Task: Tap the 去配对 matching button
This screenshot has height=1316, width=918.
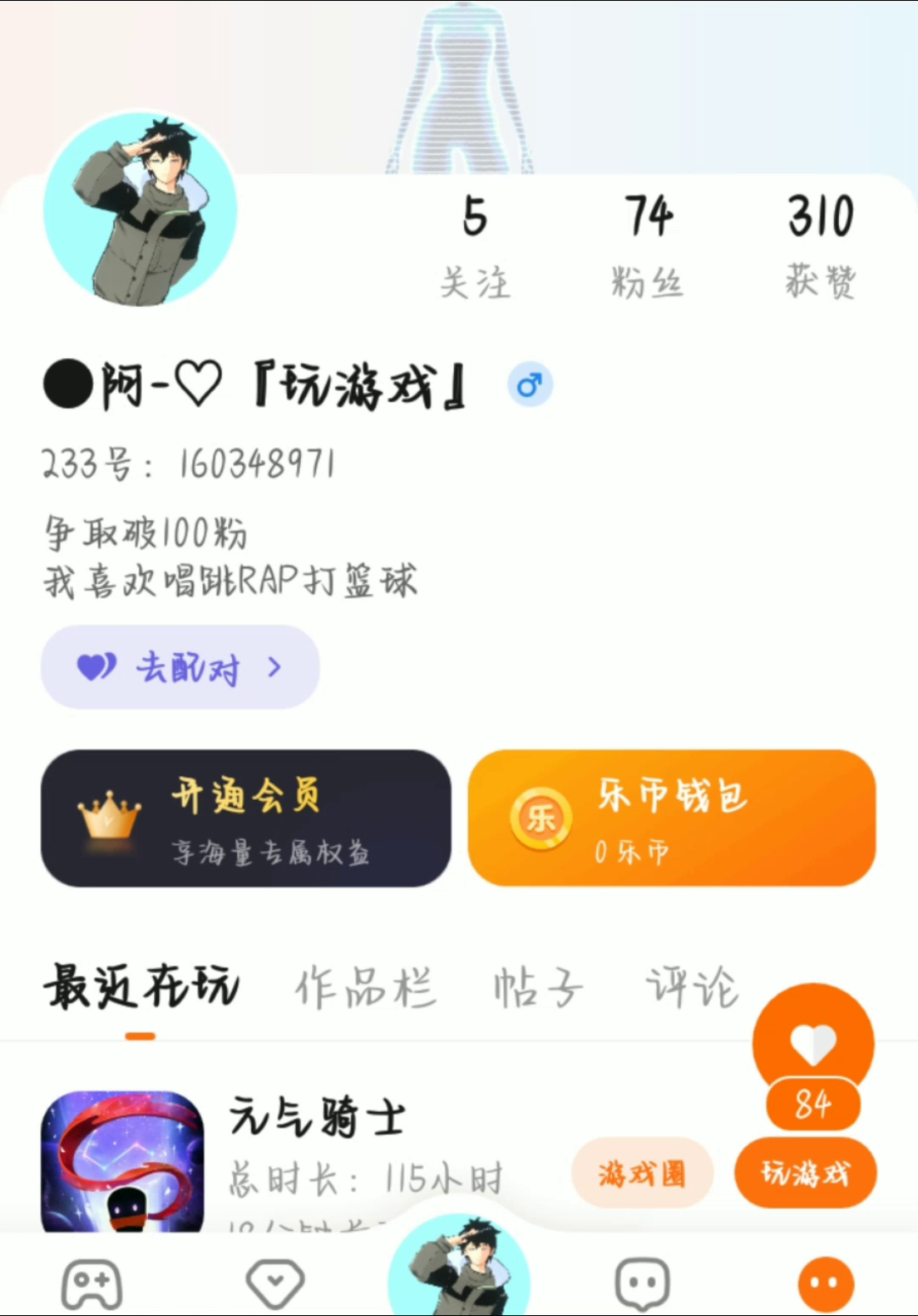Action: [x=180, y=667]
